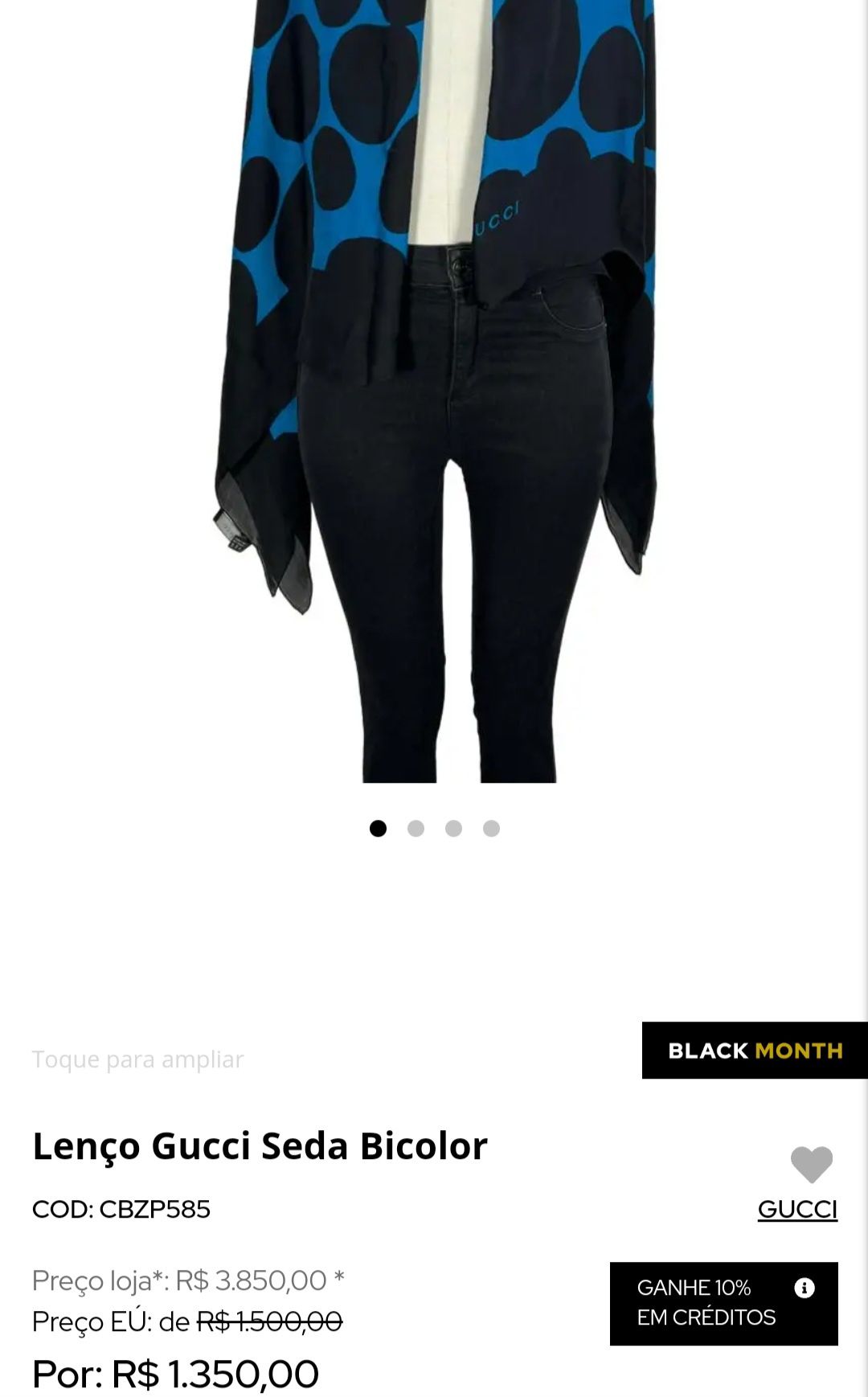Add scarf to favorites with heart

[812, 1164]
